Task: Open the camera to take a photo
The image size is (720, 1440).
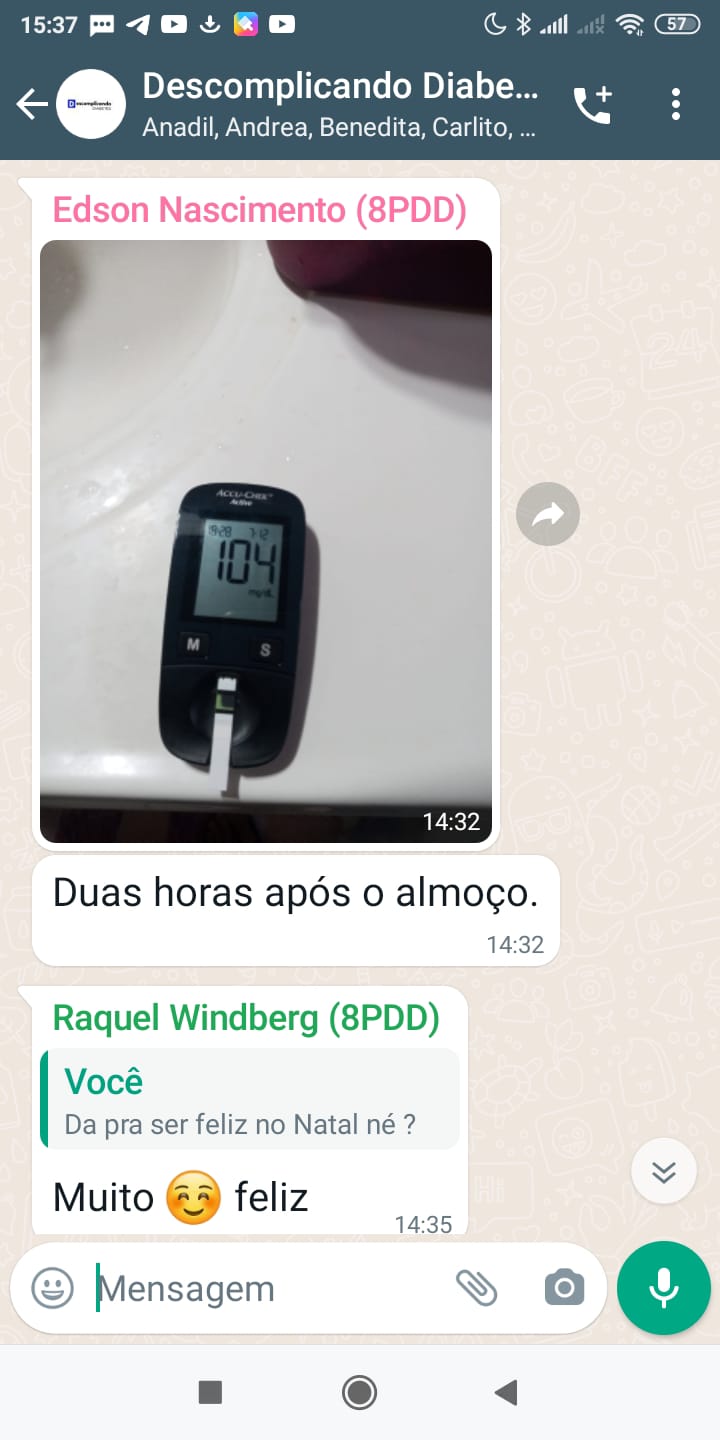Action: tap(564, 1288)
